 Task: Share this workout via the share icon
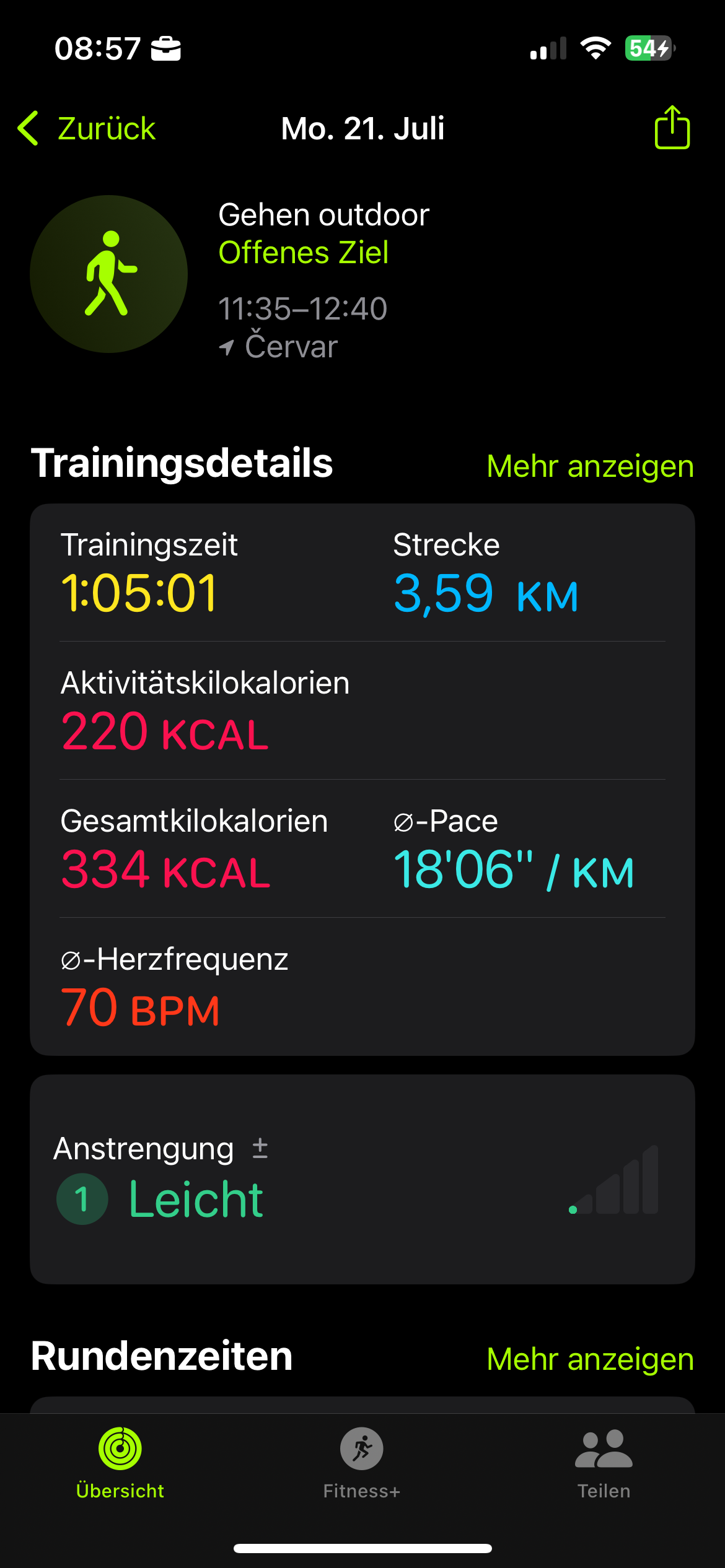point(672,128)
